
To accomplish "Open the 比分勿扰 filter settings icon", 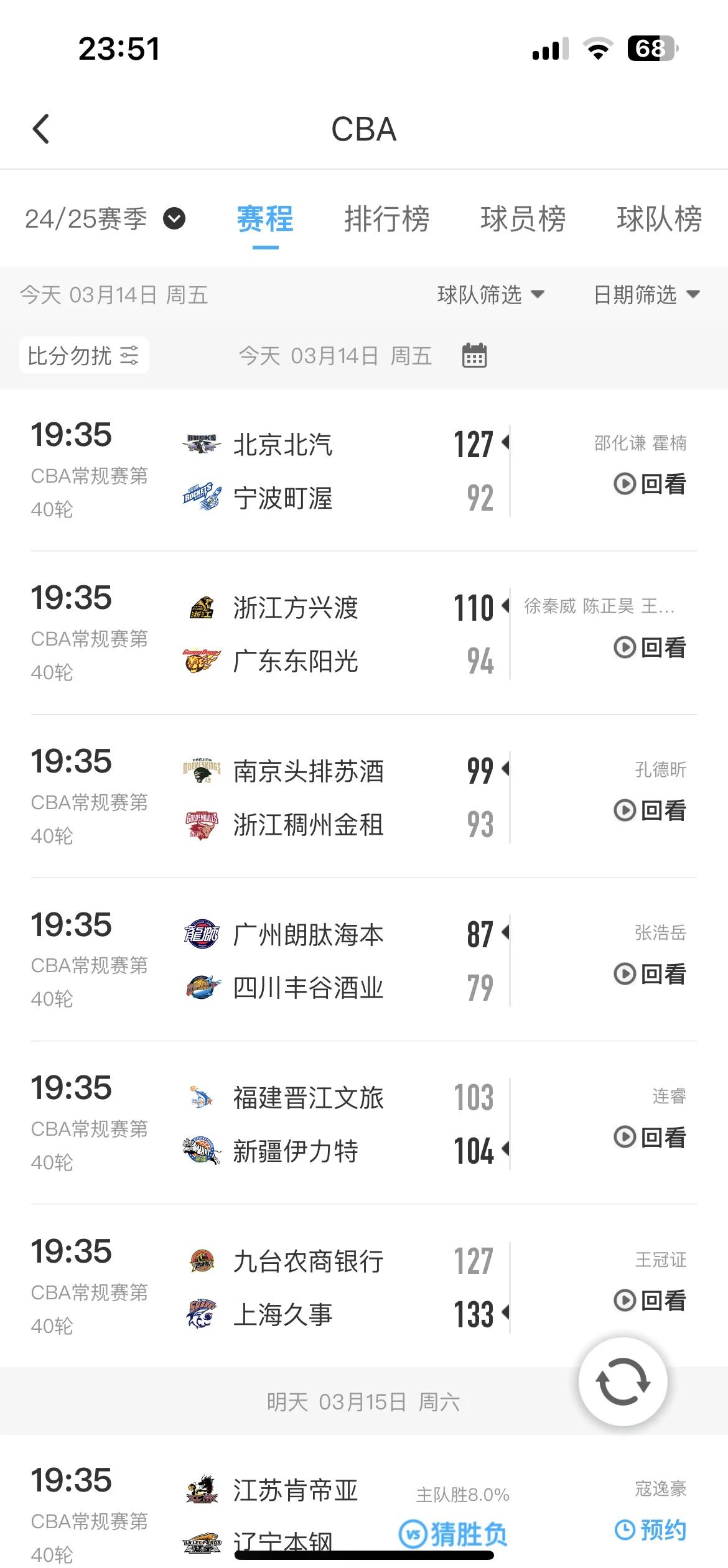I will point(129,355).
